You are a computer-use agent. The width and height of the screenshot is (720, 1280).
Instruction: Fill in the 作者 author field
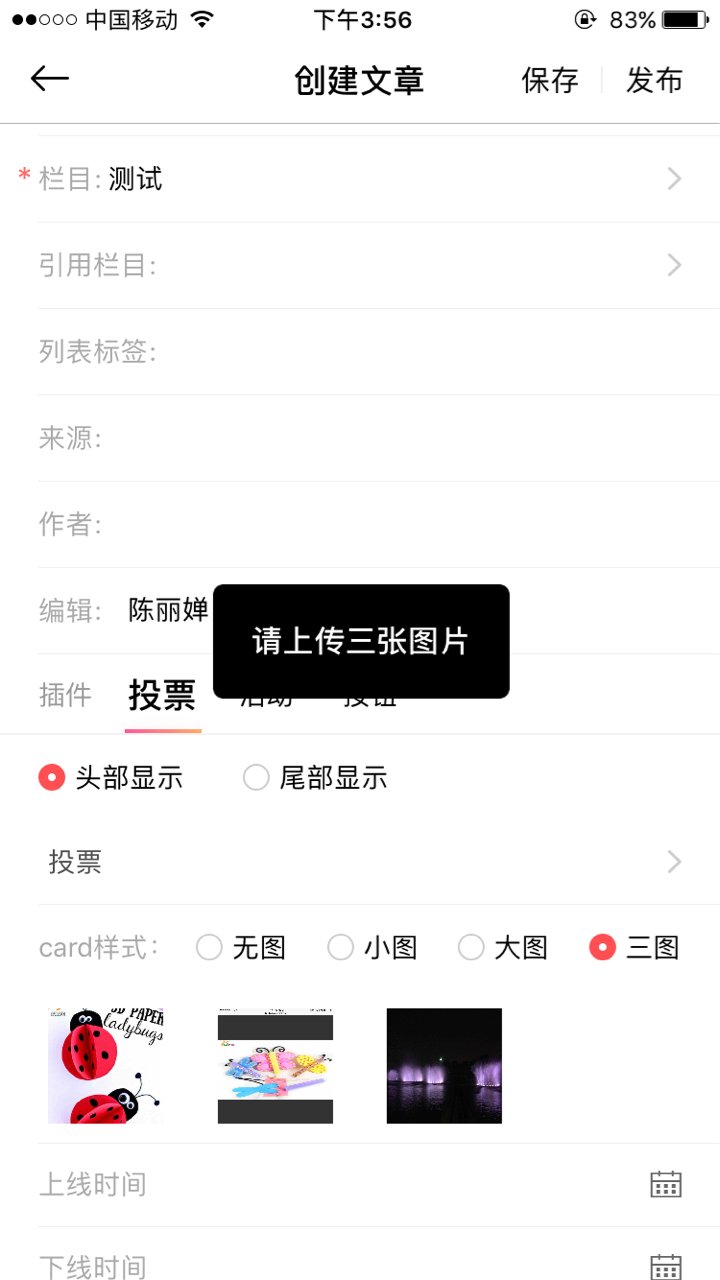click(400, 524)
